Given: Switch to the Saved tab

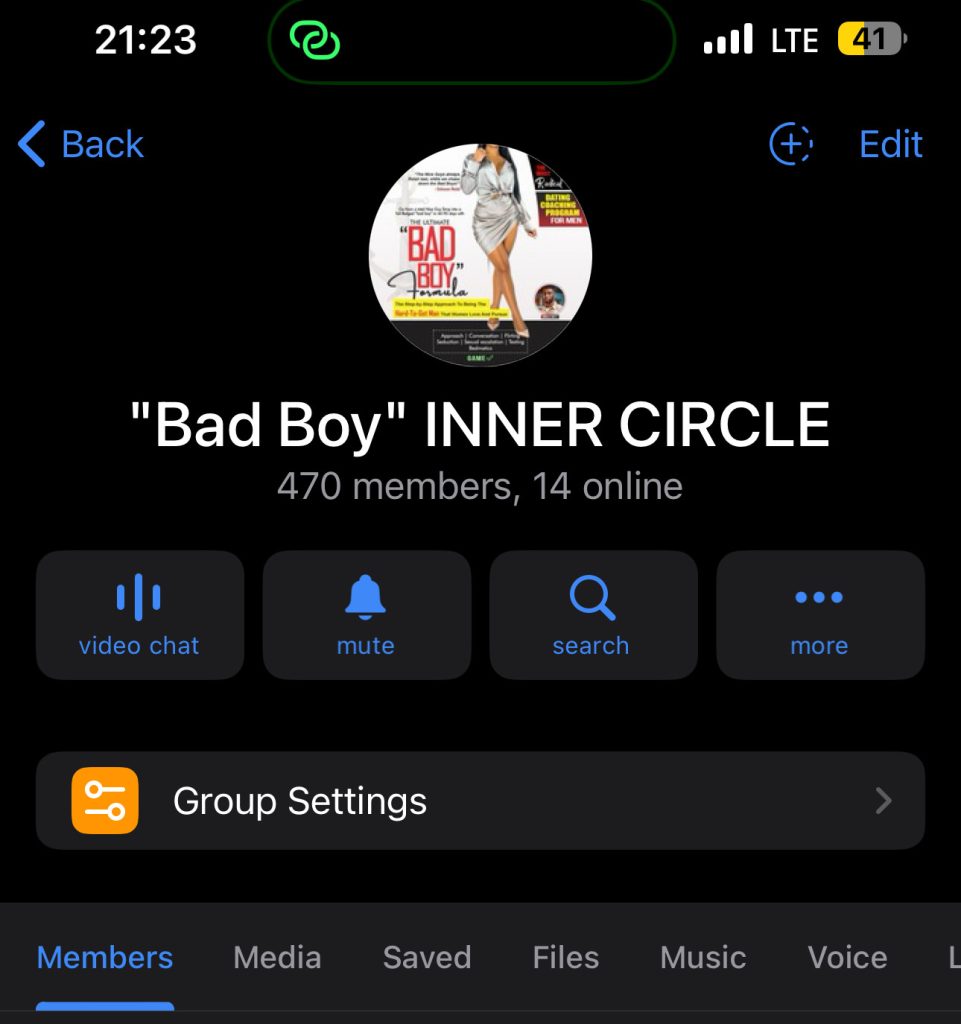Looking at the screenshot, I should [x=427, y=958].
